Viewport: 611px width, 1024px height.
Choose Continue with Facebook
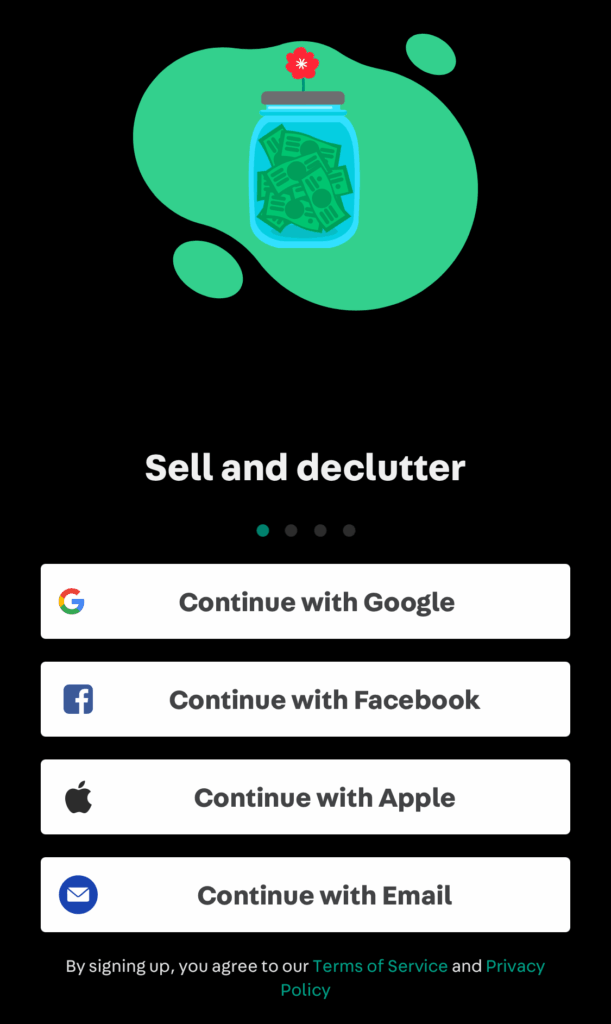[305, 700]
